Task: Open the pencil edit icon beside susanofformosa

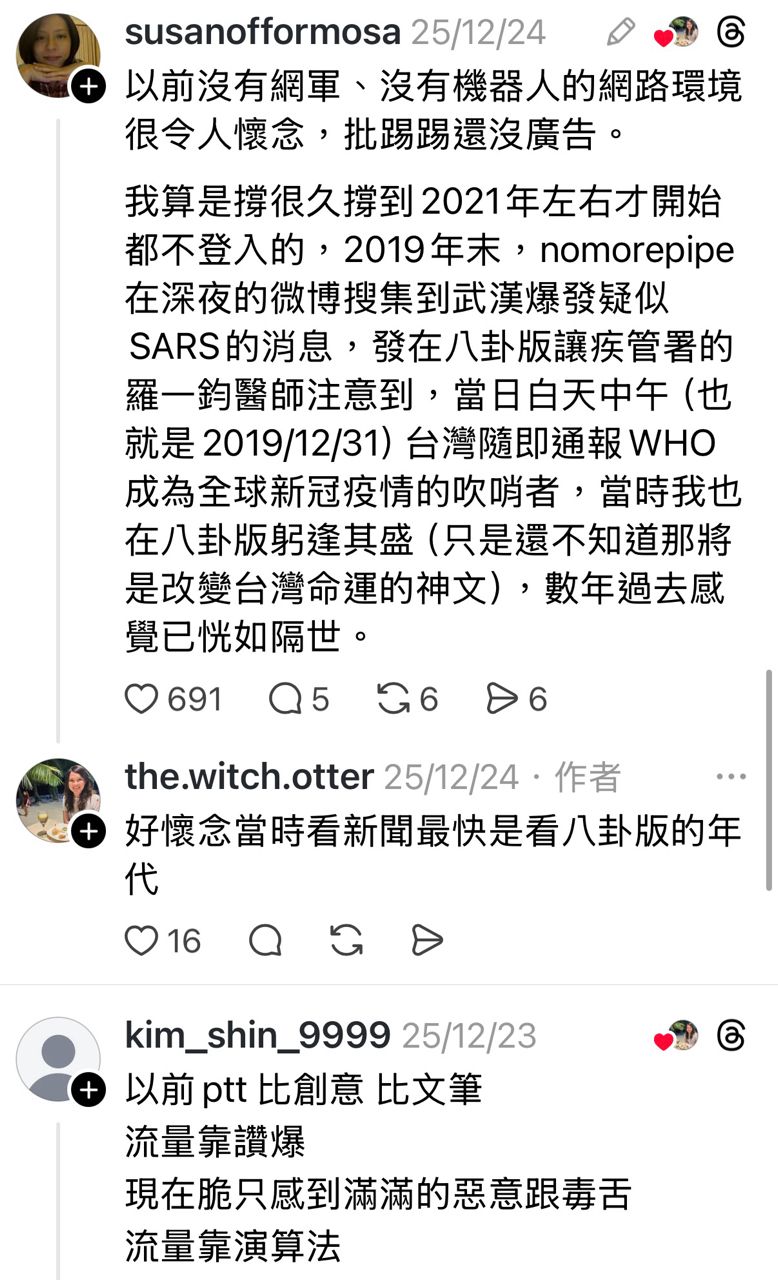Action: (x=621, y=34)
